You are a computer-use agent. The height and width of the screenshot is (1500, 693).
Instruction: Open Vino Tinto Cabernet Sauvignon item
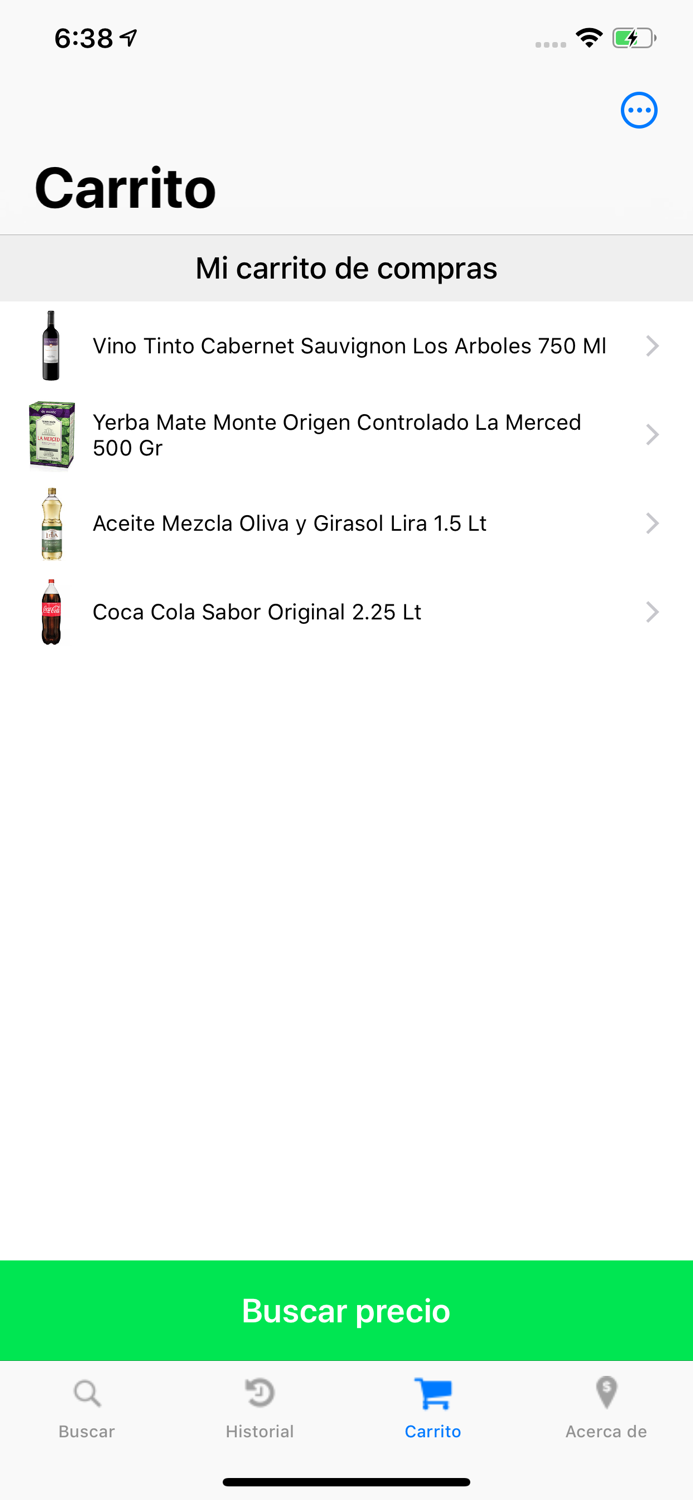coord(348,346)
